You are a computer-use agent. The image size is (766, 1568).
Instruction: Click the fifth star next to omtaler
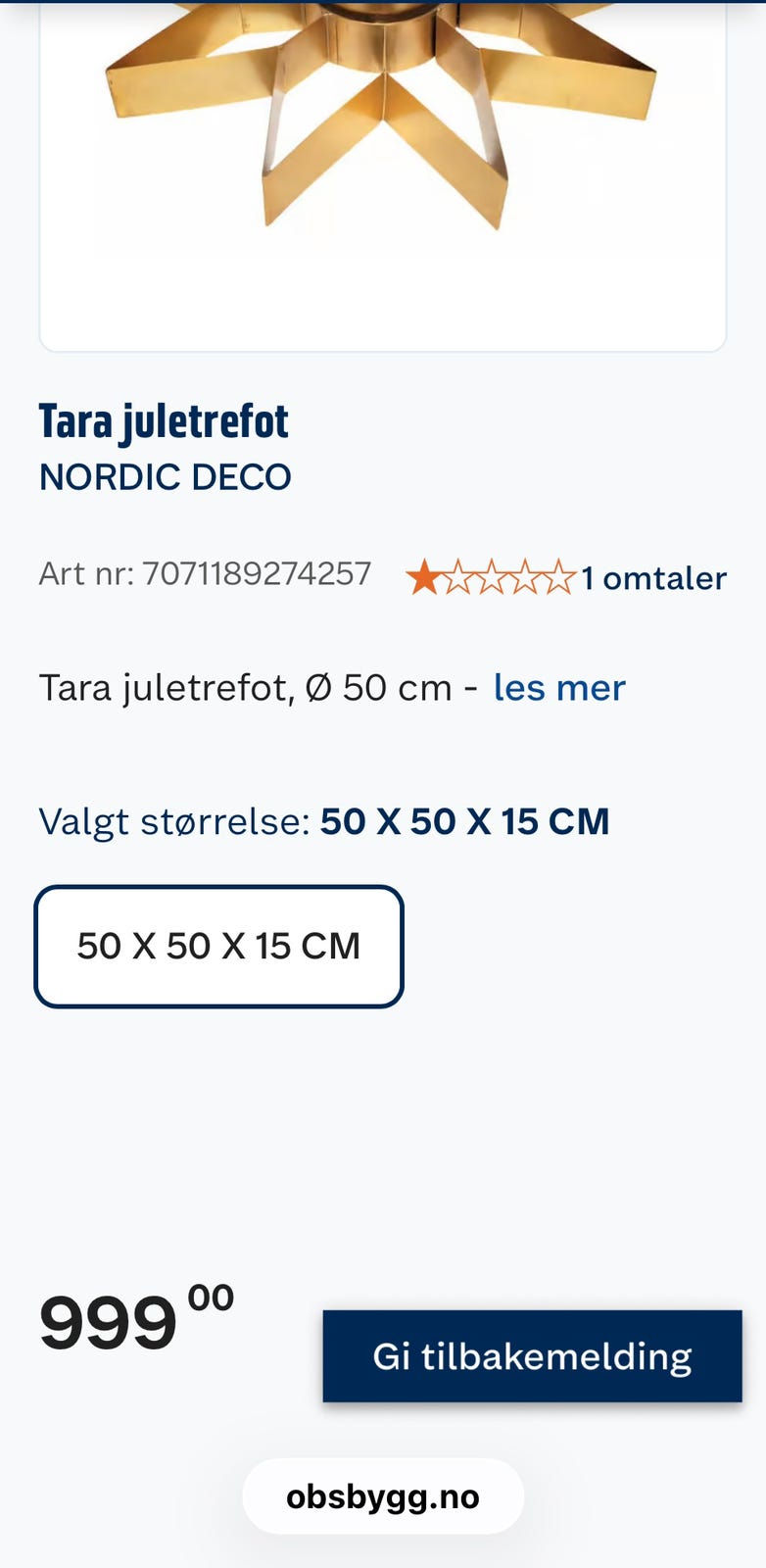(x=559, y=577)
